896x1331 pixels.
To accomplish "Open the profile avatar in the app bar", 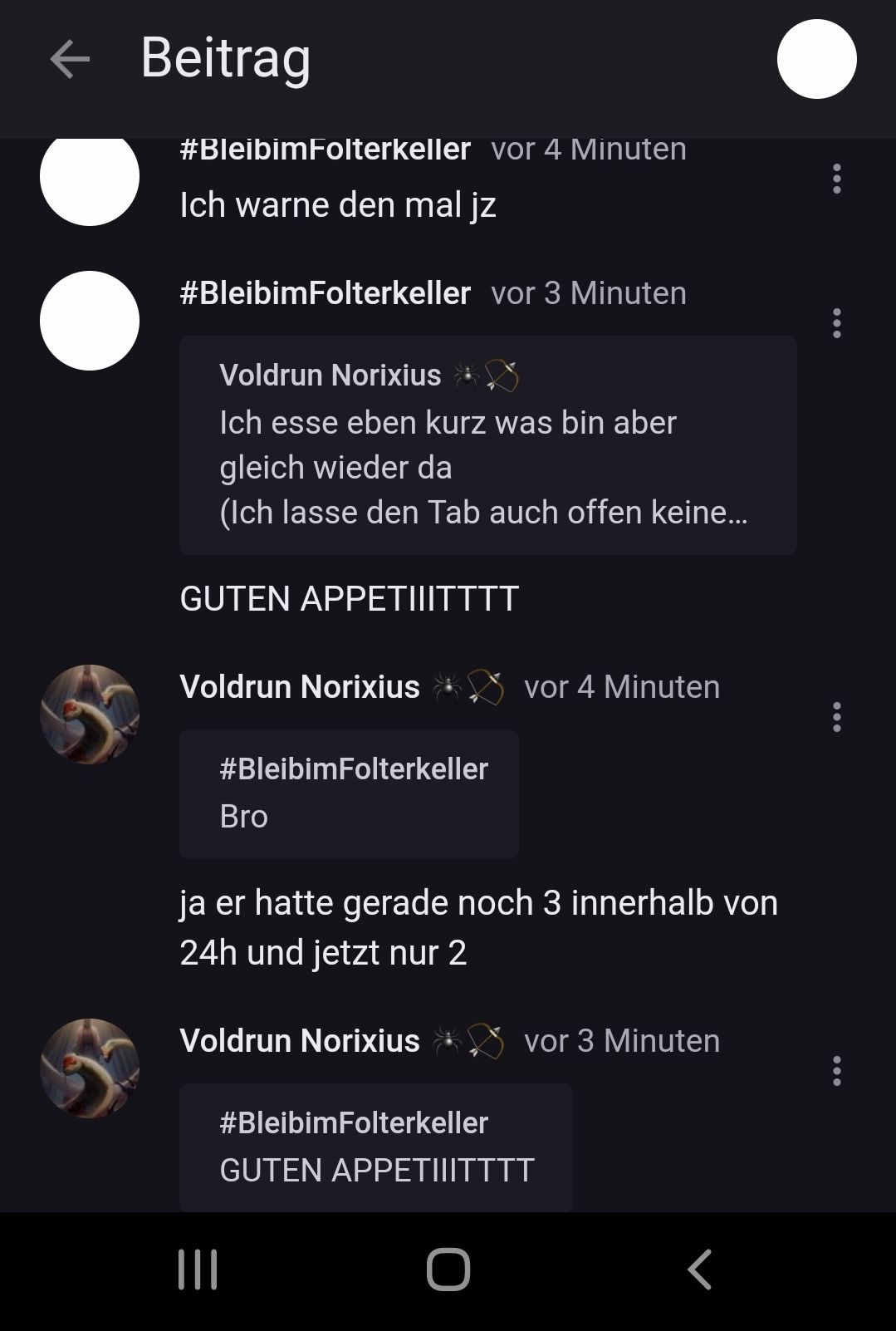I will tap(816, 60).
